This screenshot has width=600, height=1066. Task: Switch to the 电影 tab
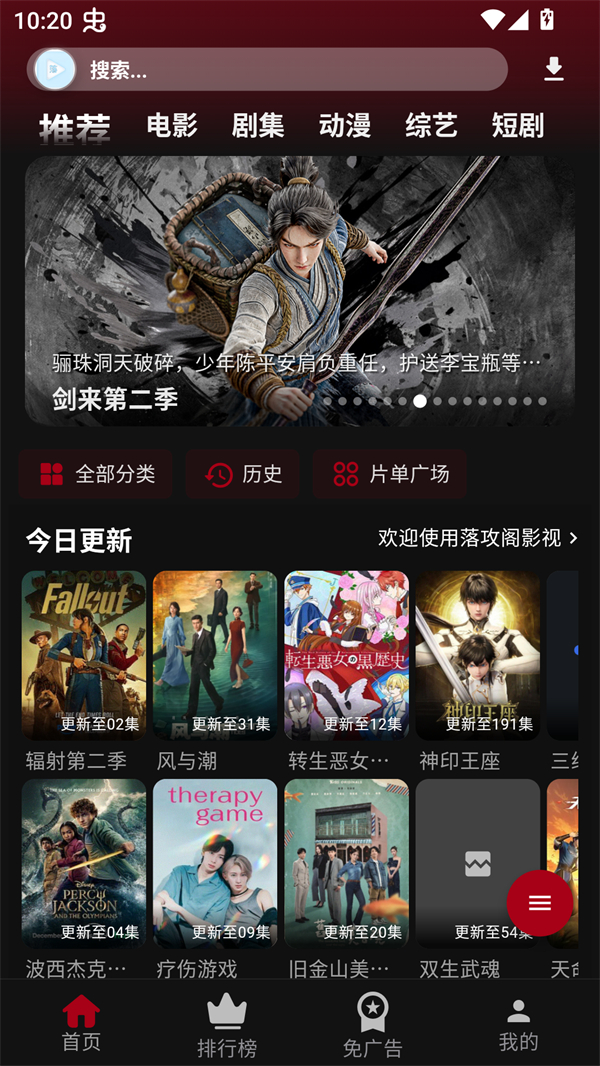(x=172, y=126)
